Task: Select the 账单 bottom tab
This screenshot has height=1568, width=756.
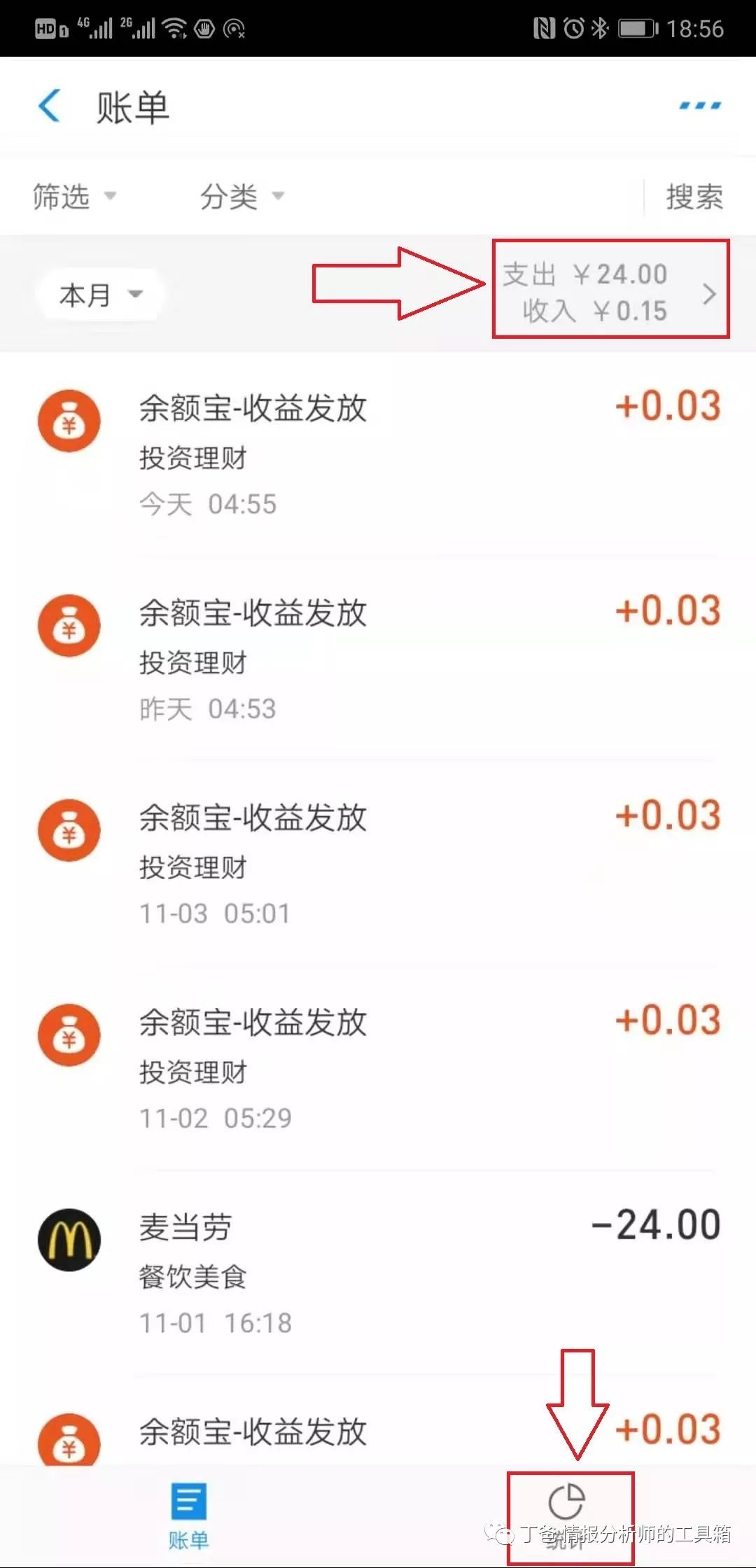Action: point(188,1513)
